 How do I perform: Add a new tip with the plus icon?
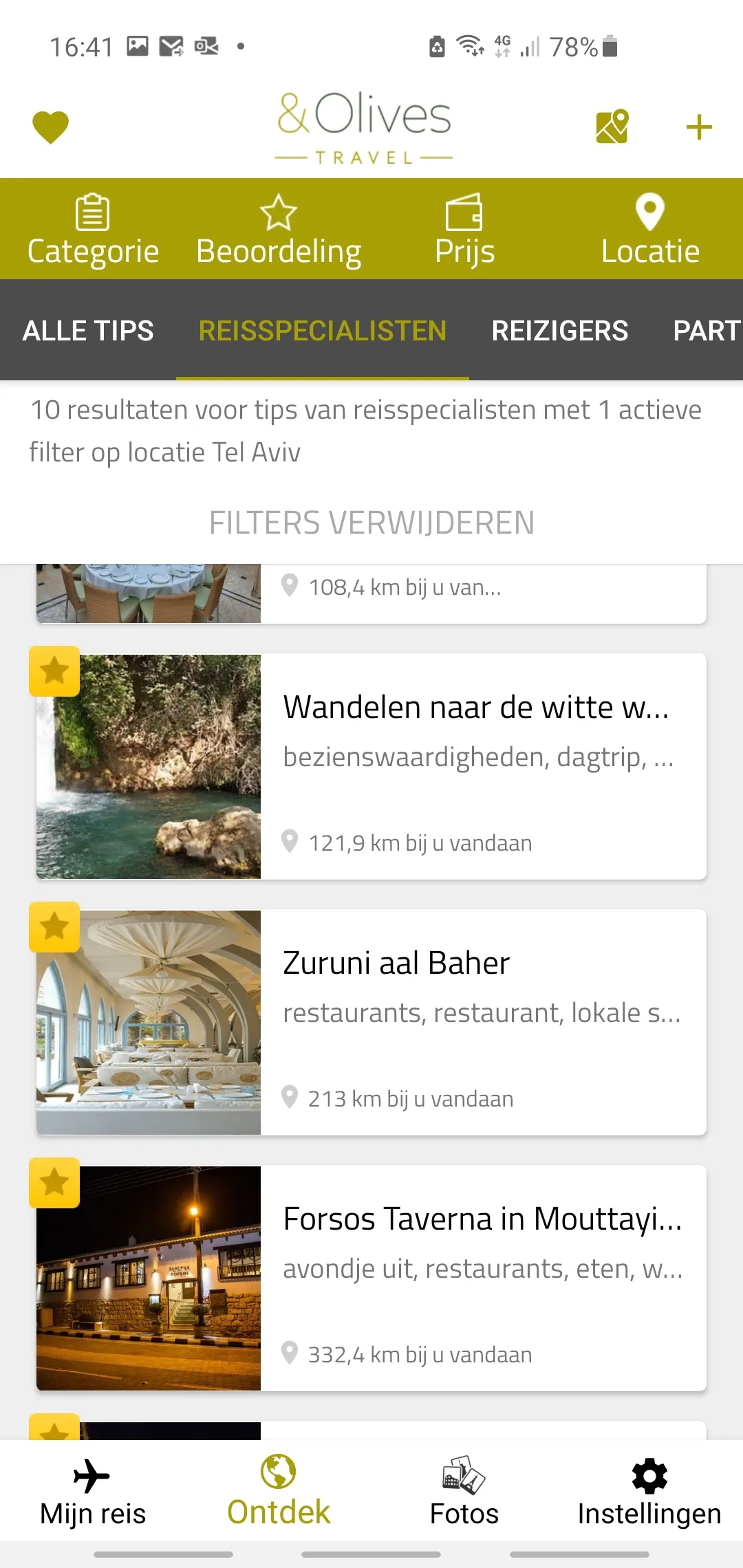click(x=698, y=126)
